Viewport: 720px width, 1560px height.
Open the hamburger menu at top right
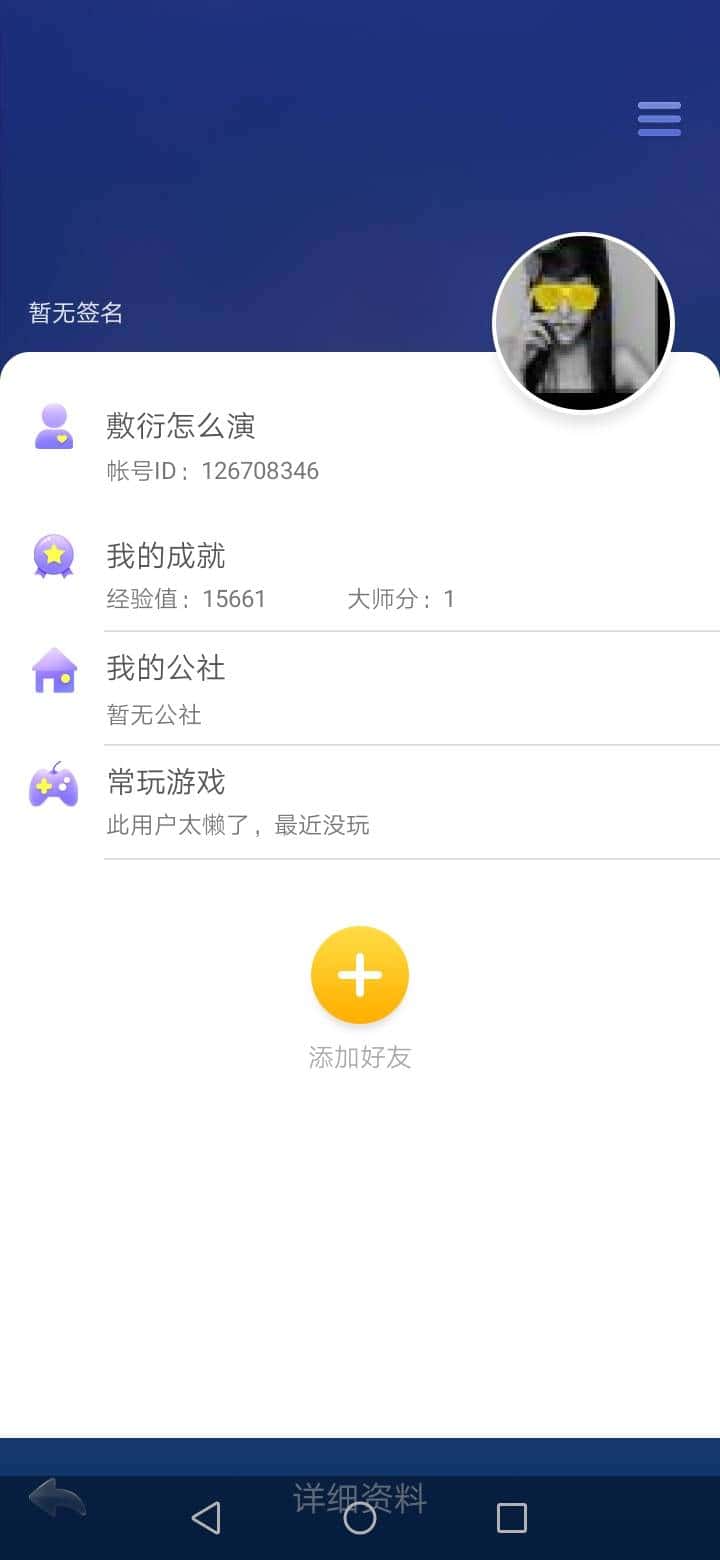click(658, 117)
